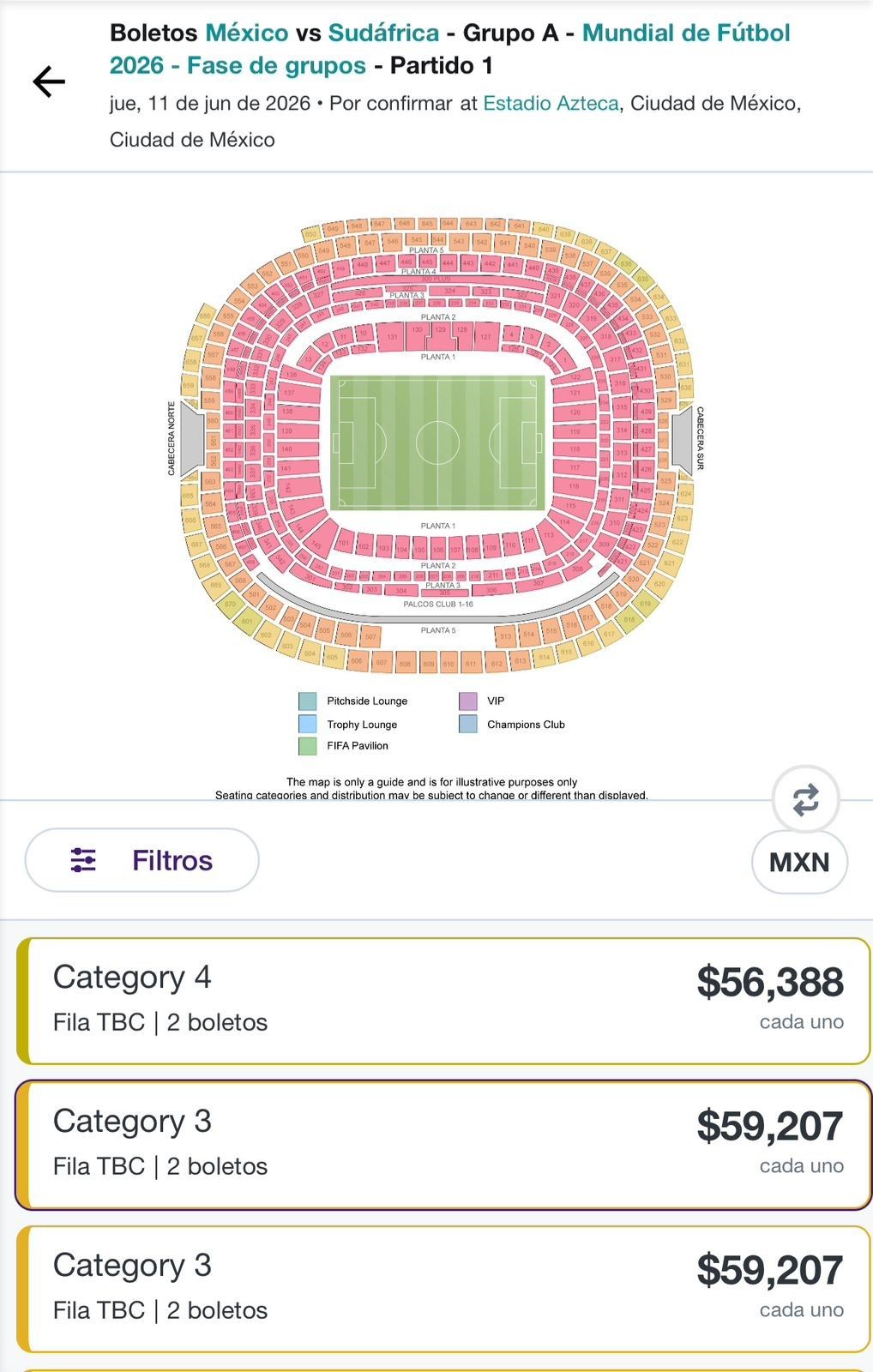873x1372 pixels.
Task: Click the Pitchside Lounge legend swatch
Action: 307,701
